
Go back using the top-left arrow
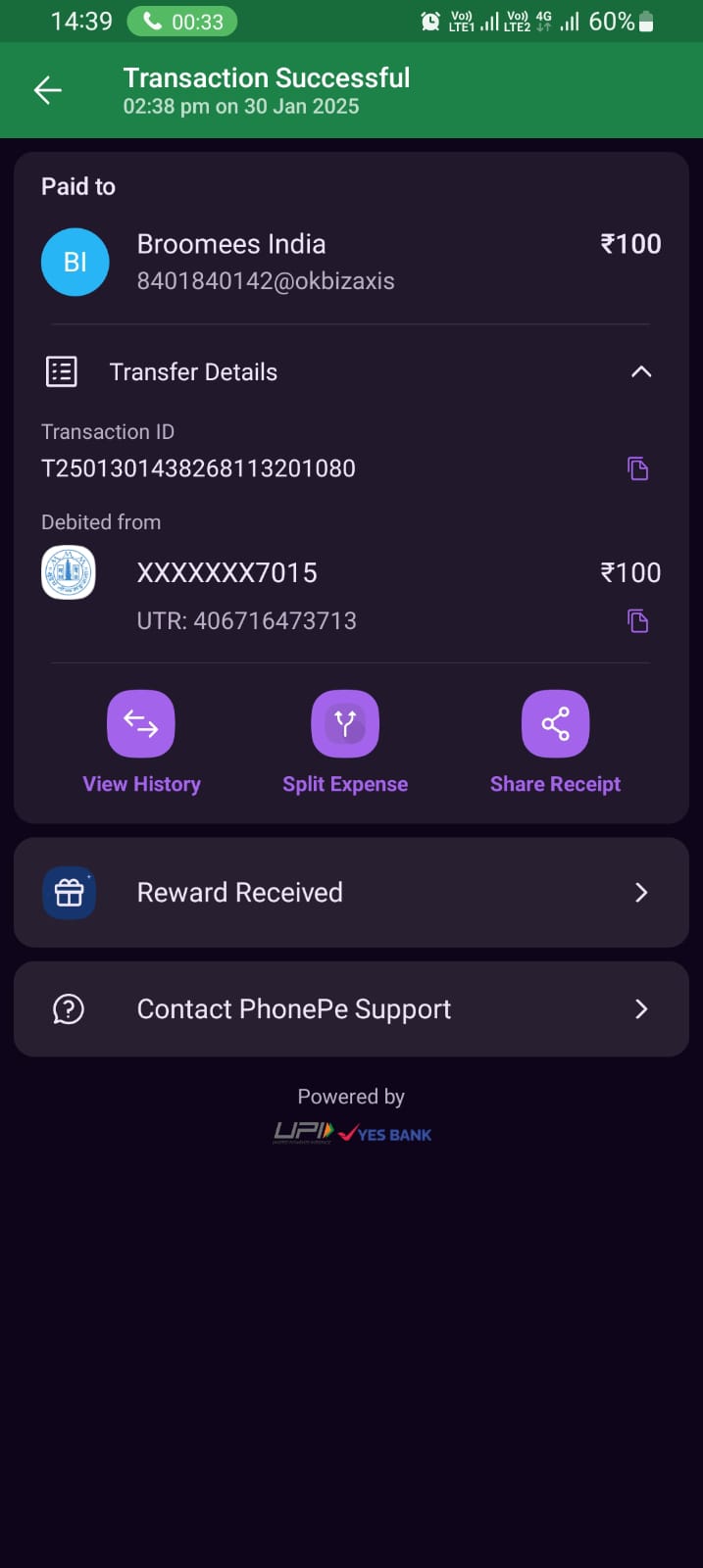click(x=47, y=91)
